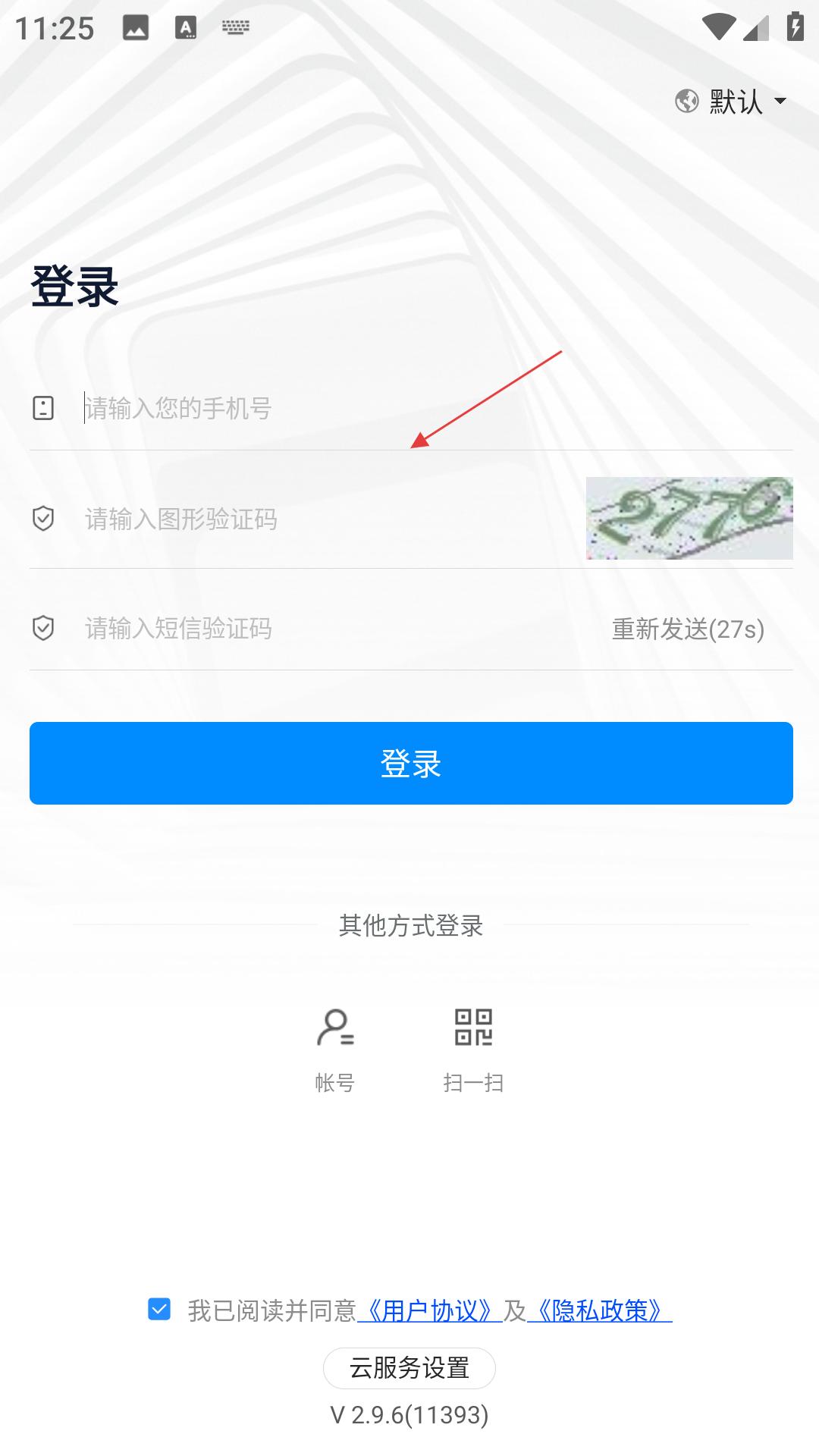Focus the phone number input field
This screenshot has height=1456, width=819.
436,409
